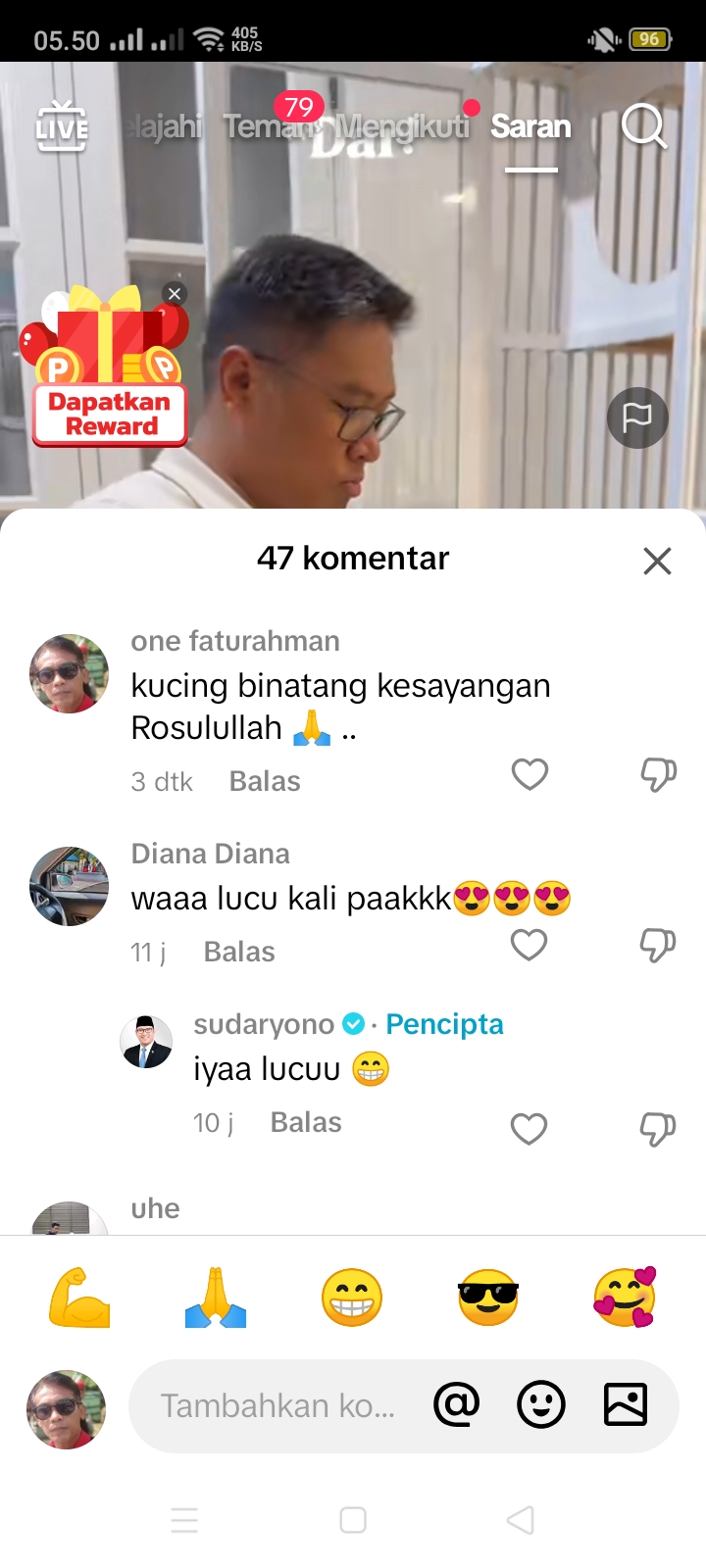Open the emoji picker

click(541, 1405)
